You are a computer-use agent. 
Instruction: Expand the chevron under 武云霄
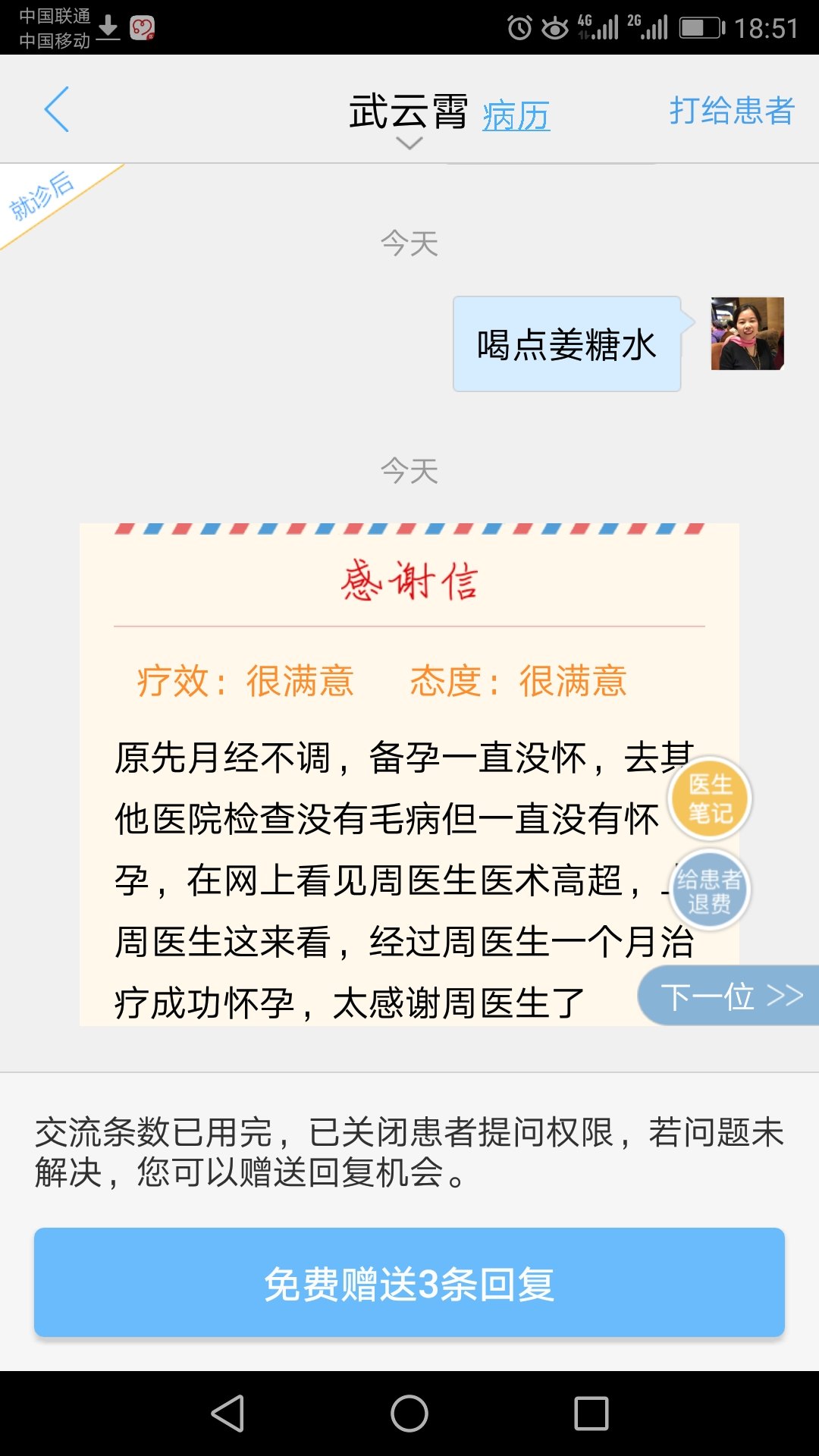click(x=409, y=143)
